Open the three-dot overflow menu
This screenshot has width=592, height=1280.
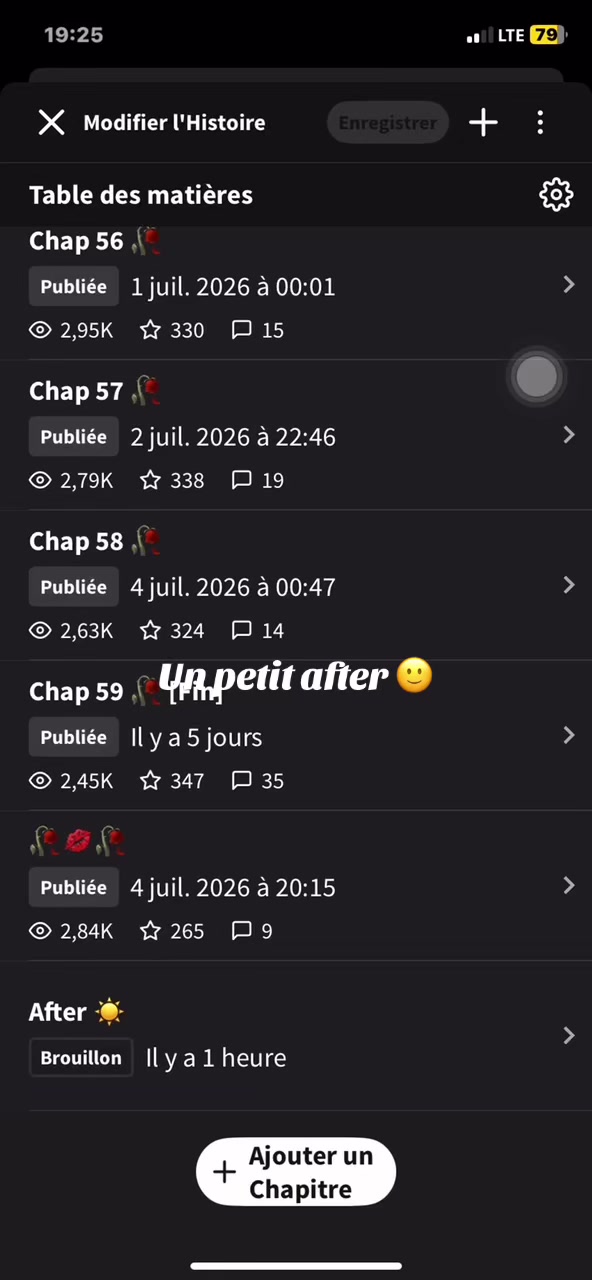pyautogui.click(x=540, y=123)
